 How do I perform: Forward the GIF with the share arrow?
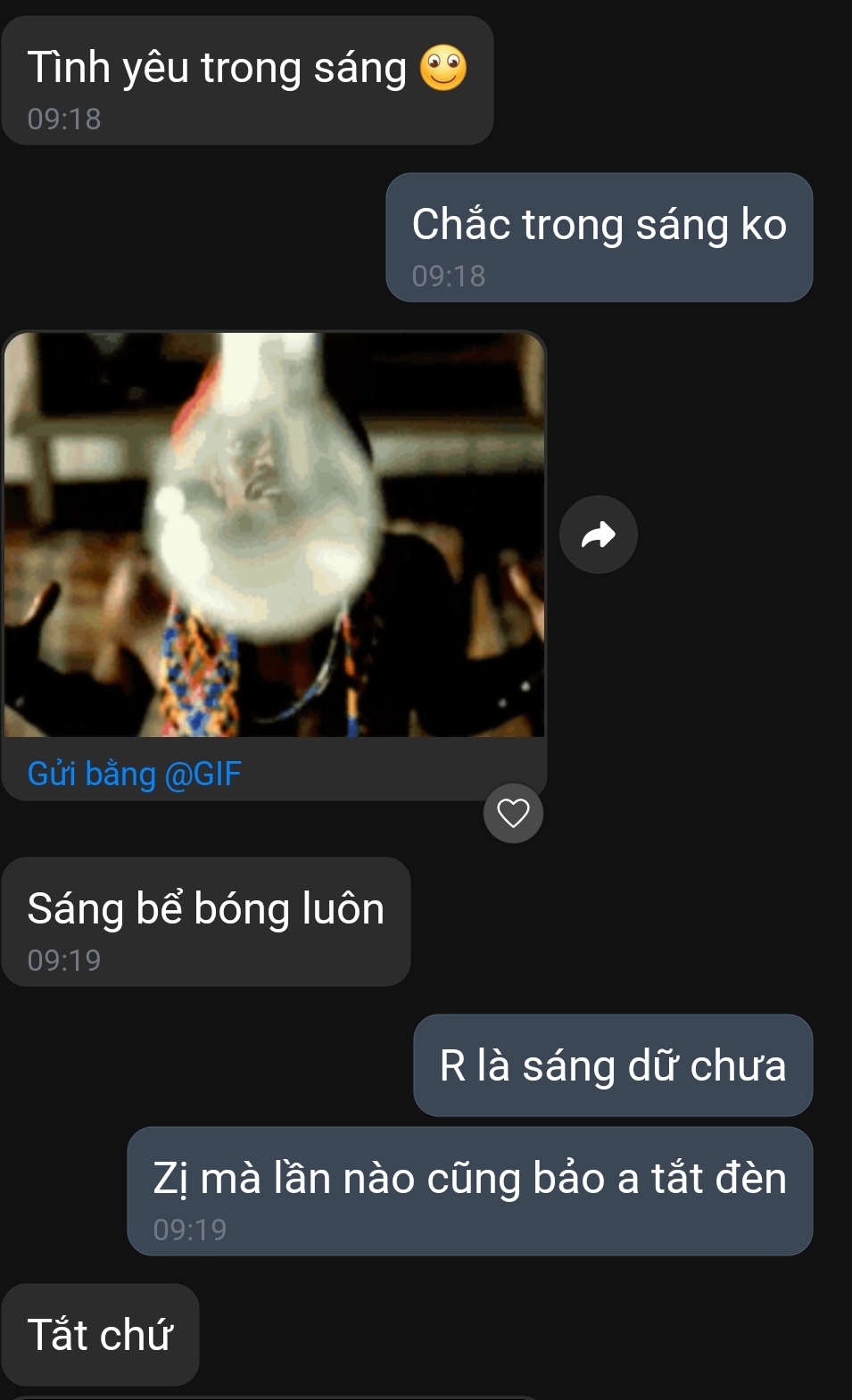598,534
